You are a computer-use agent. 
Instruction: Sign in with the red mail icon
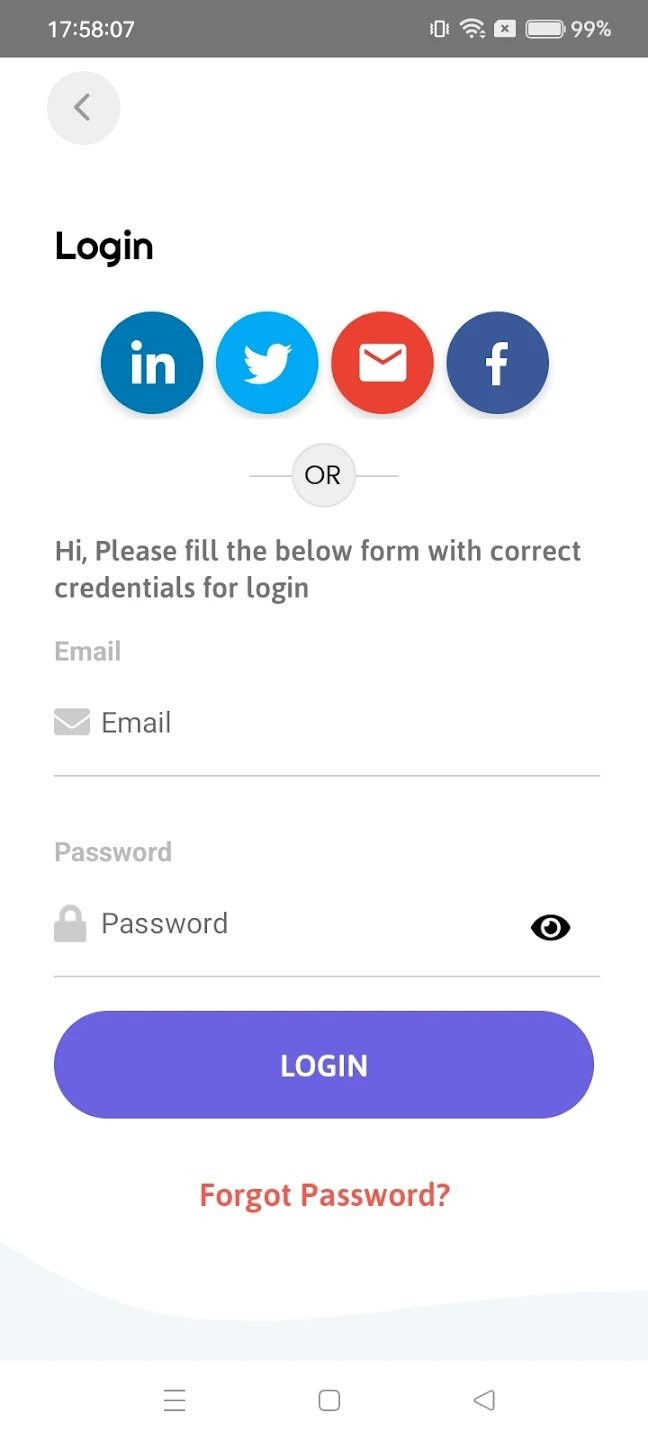(382, 363)
